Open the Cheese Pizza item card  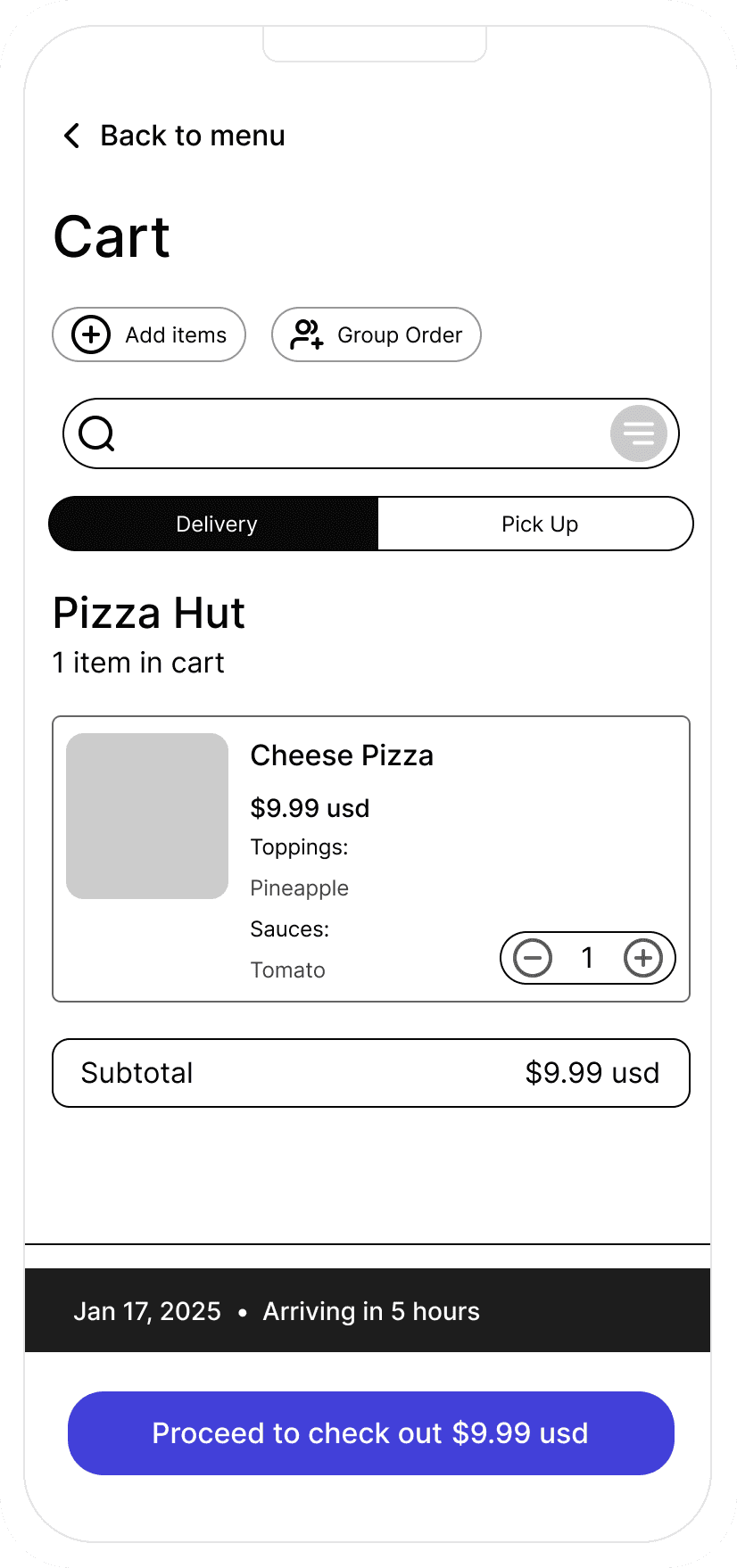(342, 755)
